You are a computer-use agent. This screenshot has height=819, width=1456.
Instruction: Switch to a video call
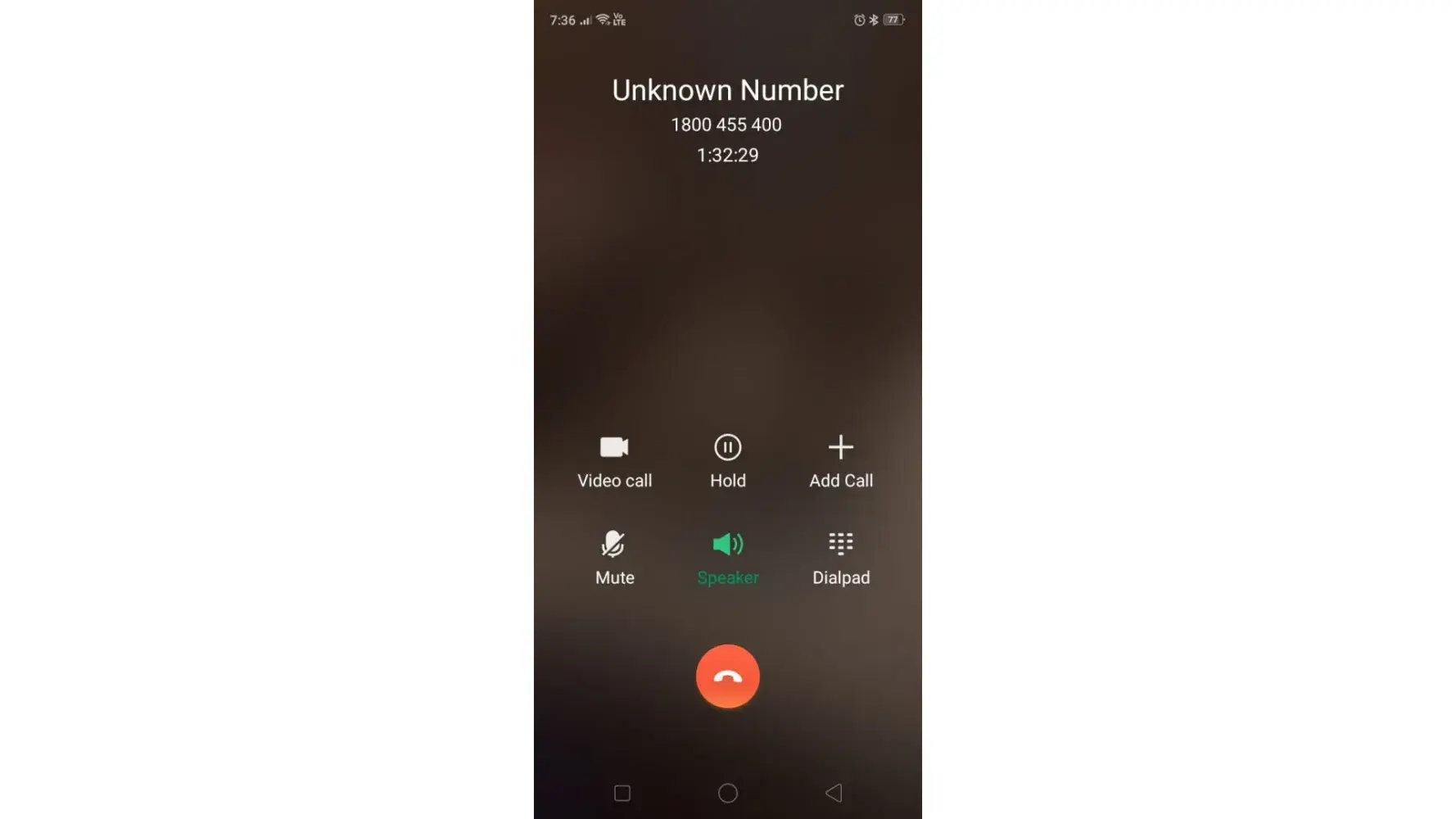coord(614,461)
